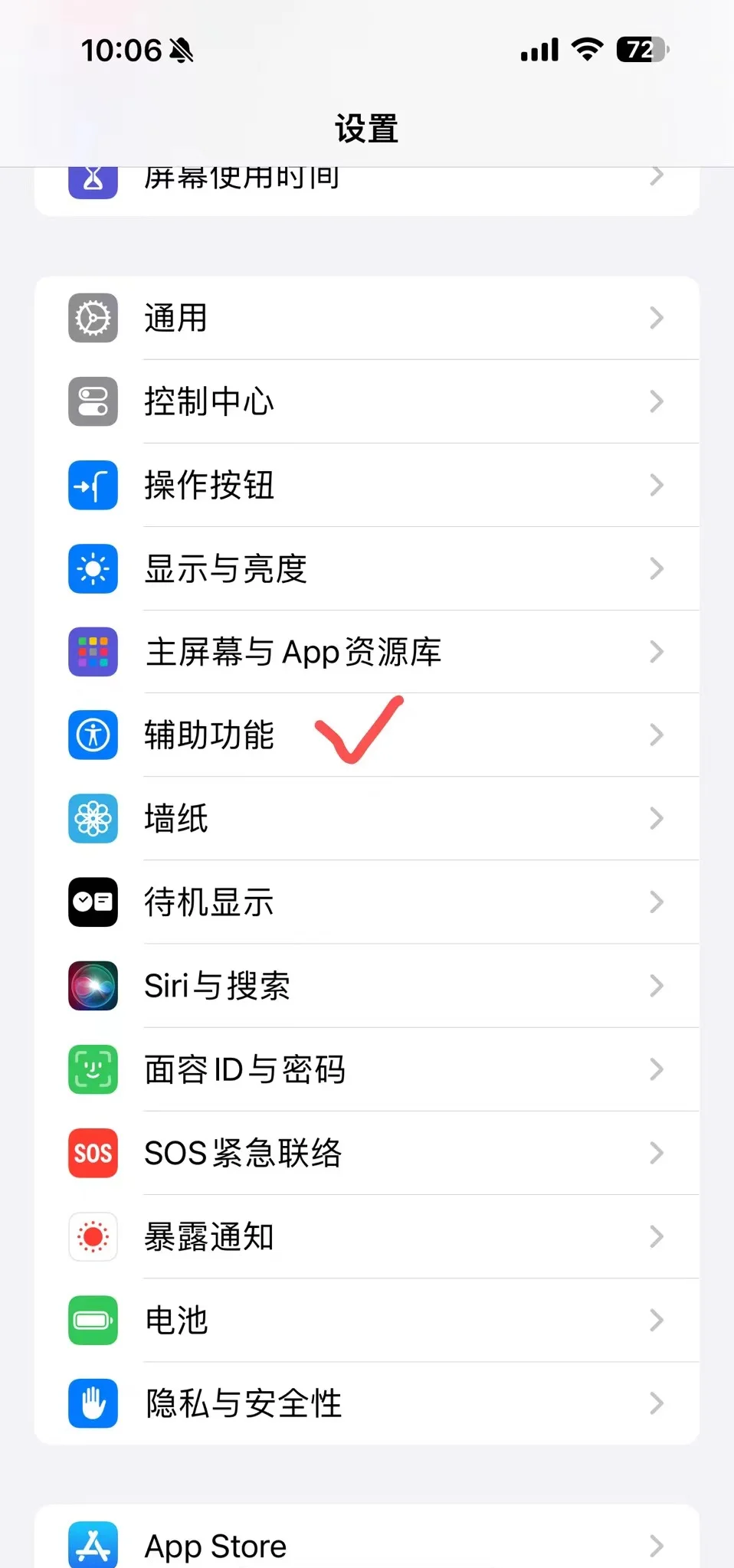The image size is (734, 1568).
Task: Open 隐私与安全性
Action: (367, 1403)
